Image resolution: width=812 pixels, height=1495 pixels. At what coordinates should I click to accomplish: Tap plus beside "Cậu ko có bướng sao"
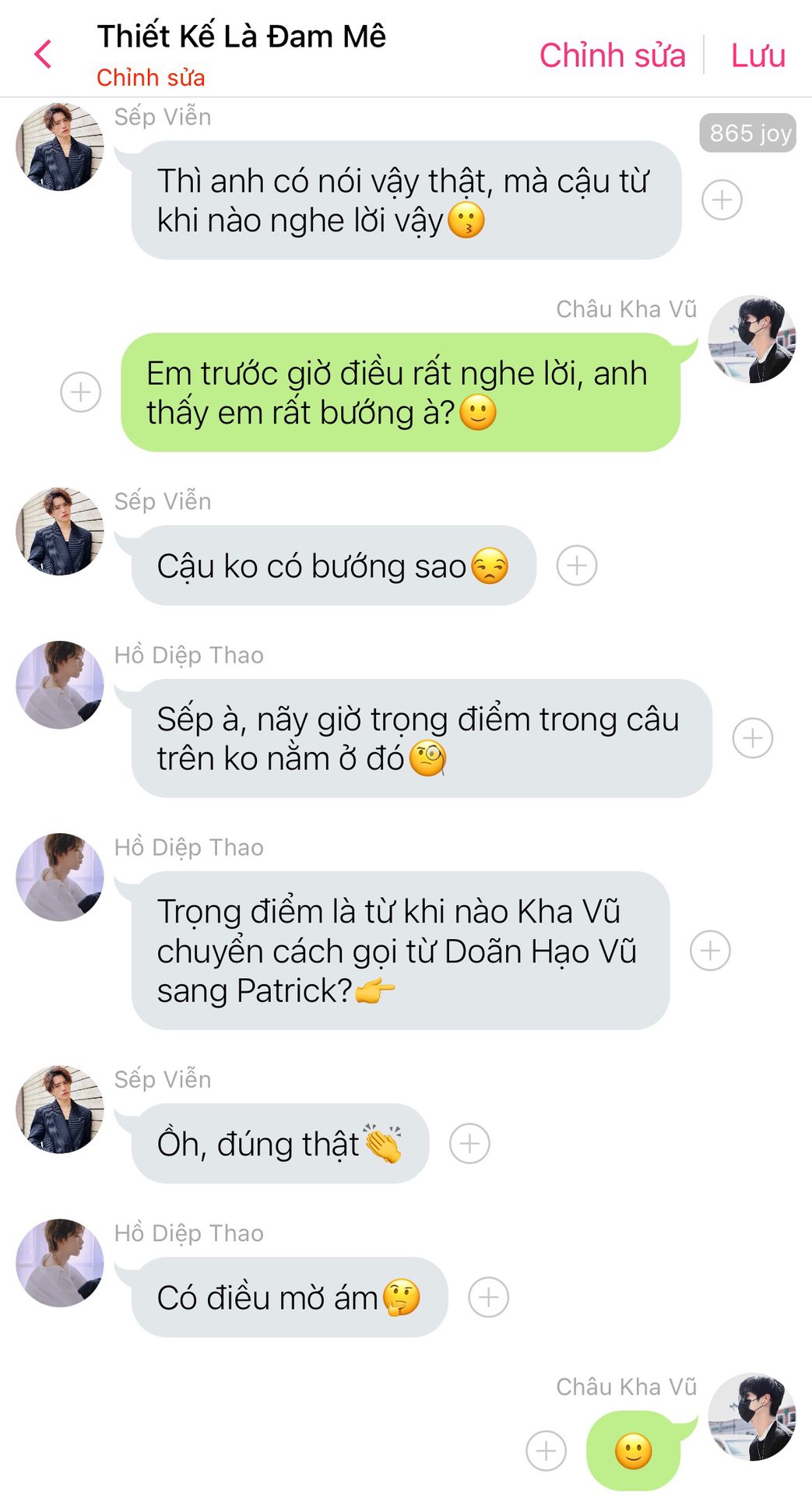tap(577, 565)
